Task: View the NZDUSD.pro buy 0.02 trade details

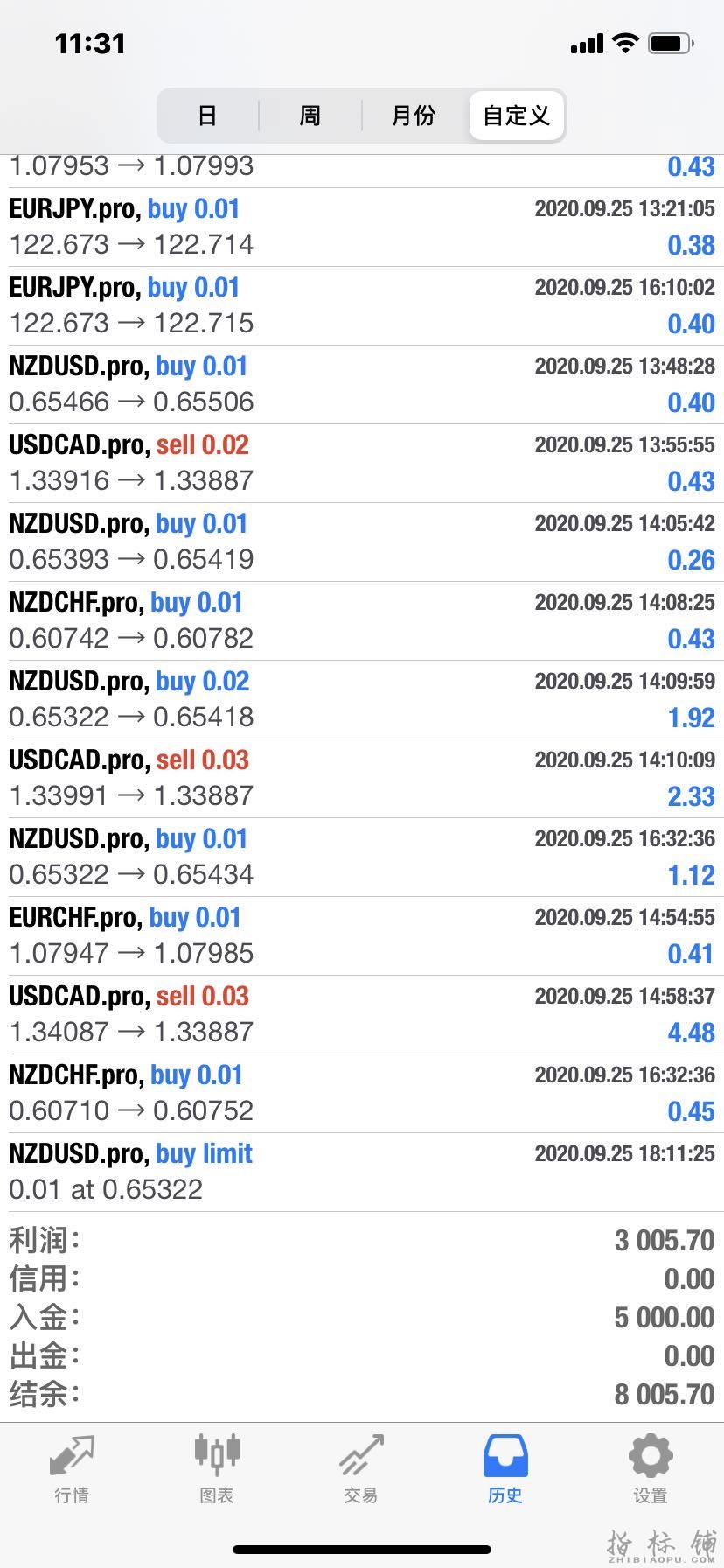Action: tap(362, 699)
